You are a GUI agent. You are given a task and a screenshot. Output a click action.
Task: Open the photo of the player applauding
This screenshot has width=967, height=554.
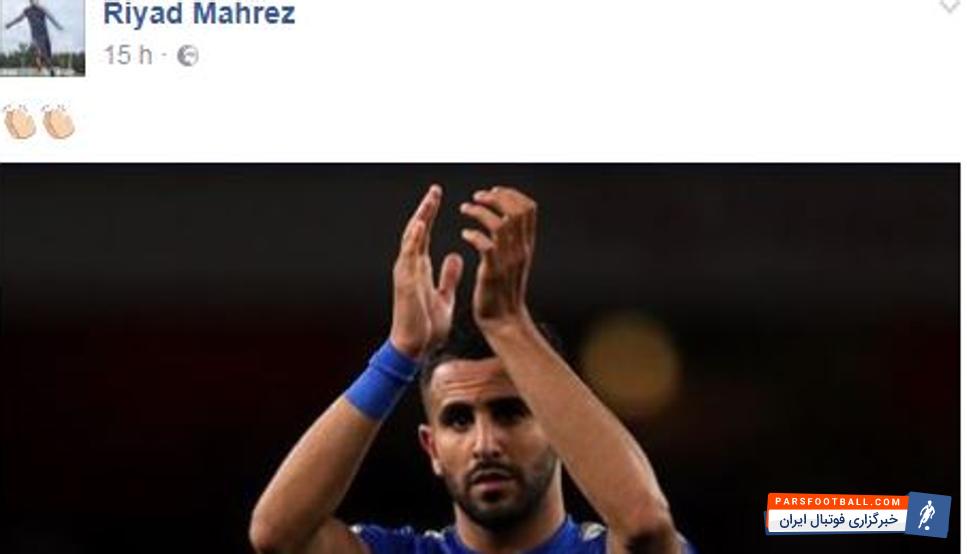(x=480, y=360)
